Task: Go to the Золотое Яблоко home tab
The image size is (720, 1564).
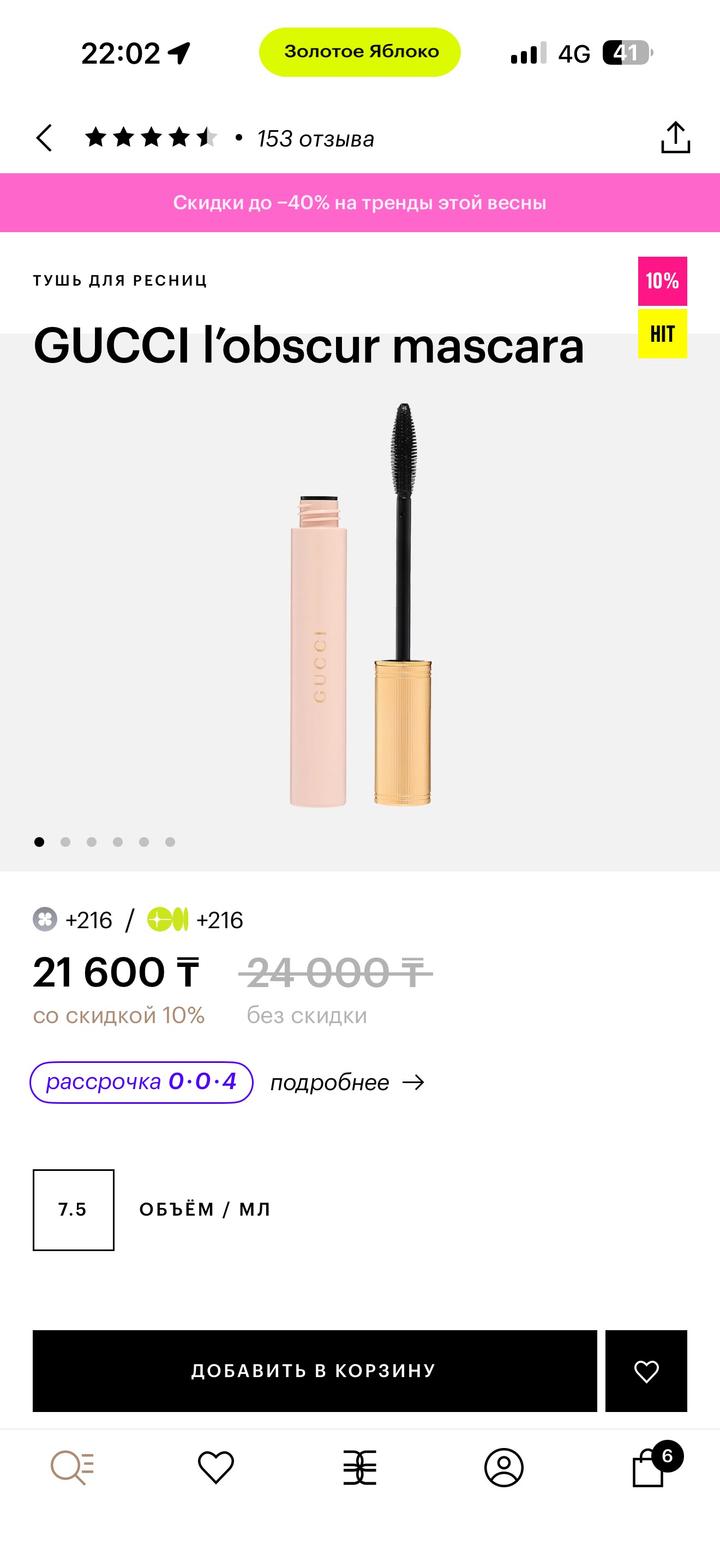Action: tap(360, 1467)
